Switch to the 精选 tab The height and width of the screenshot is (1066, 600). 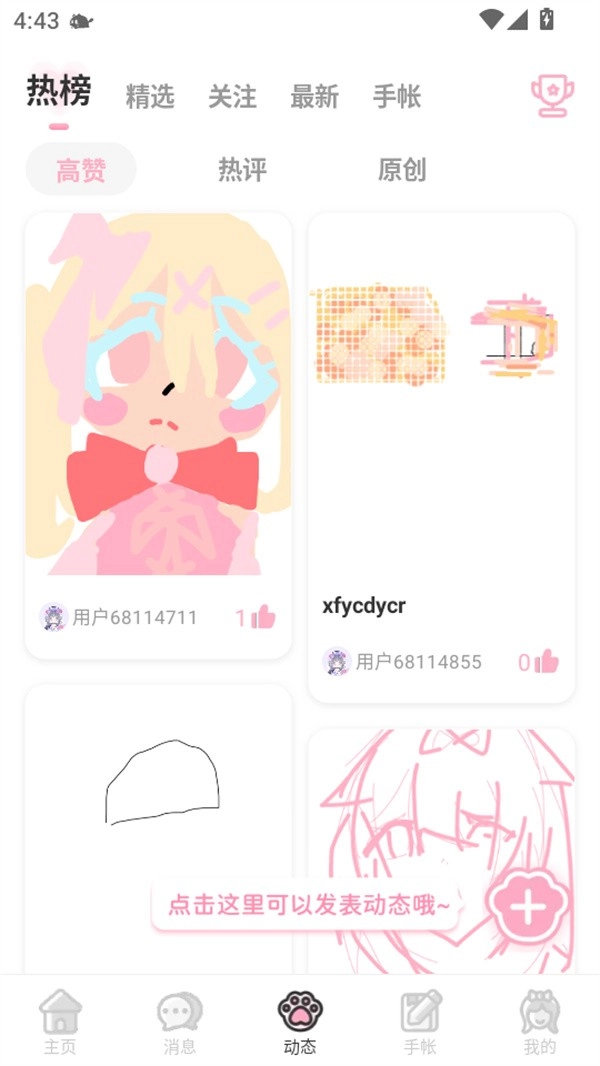[150, 97]
